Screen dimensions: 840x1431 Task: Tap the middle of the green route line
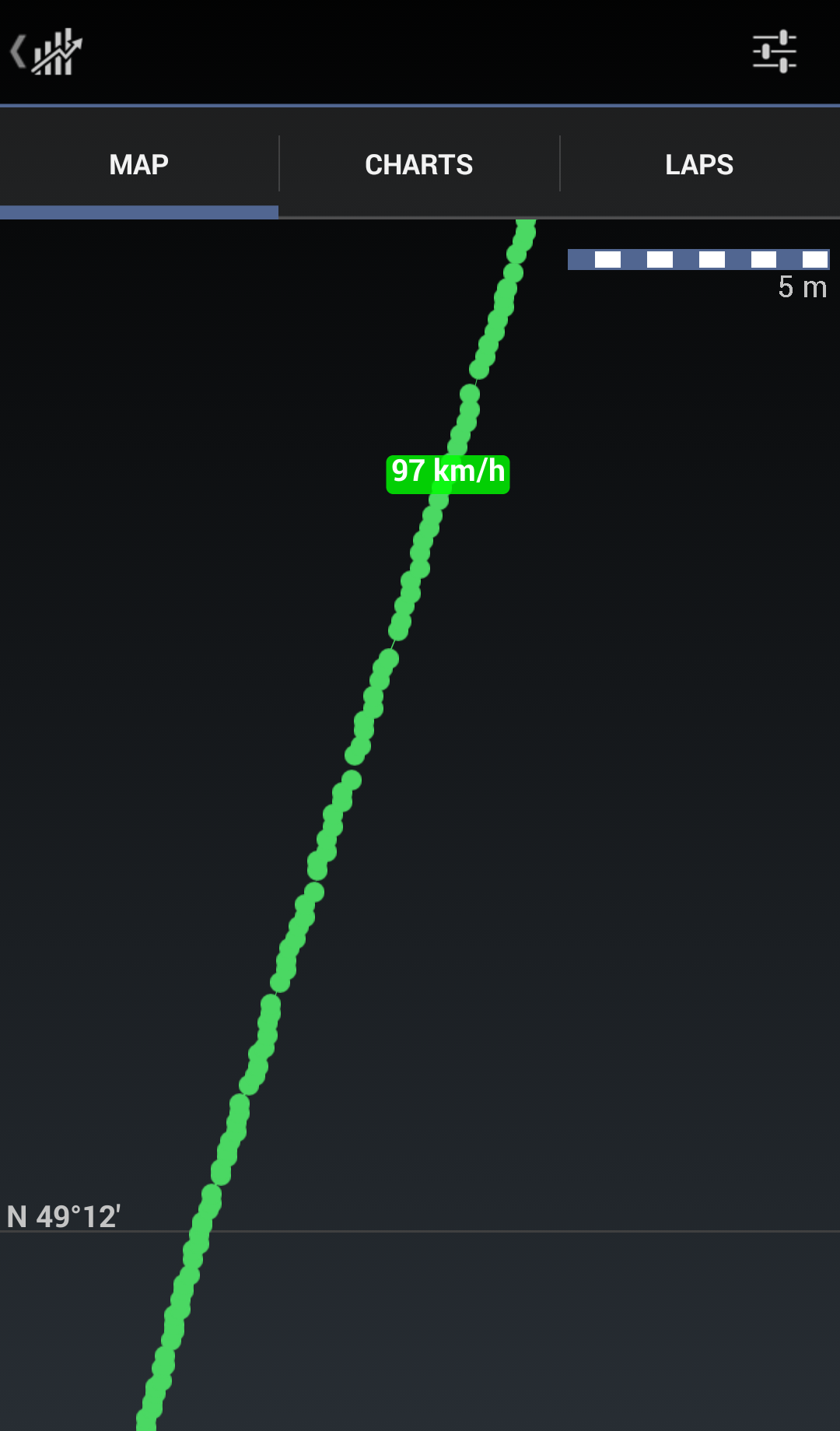click(x=334, y=825)
